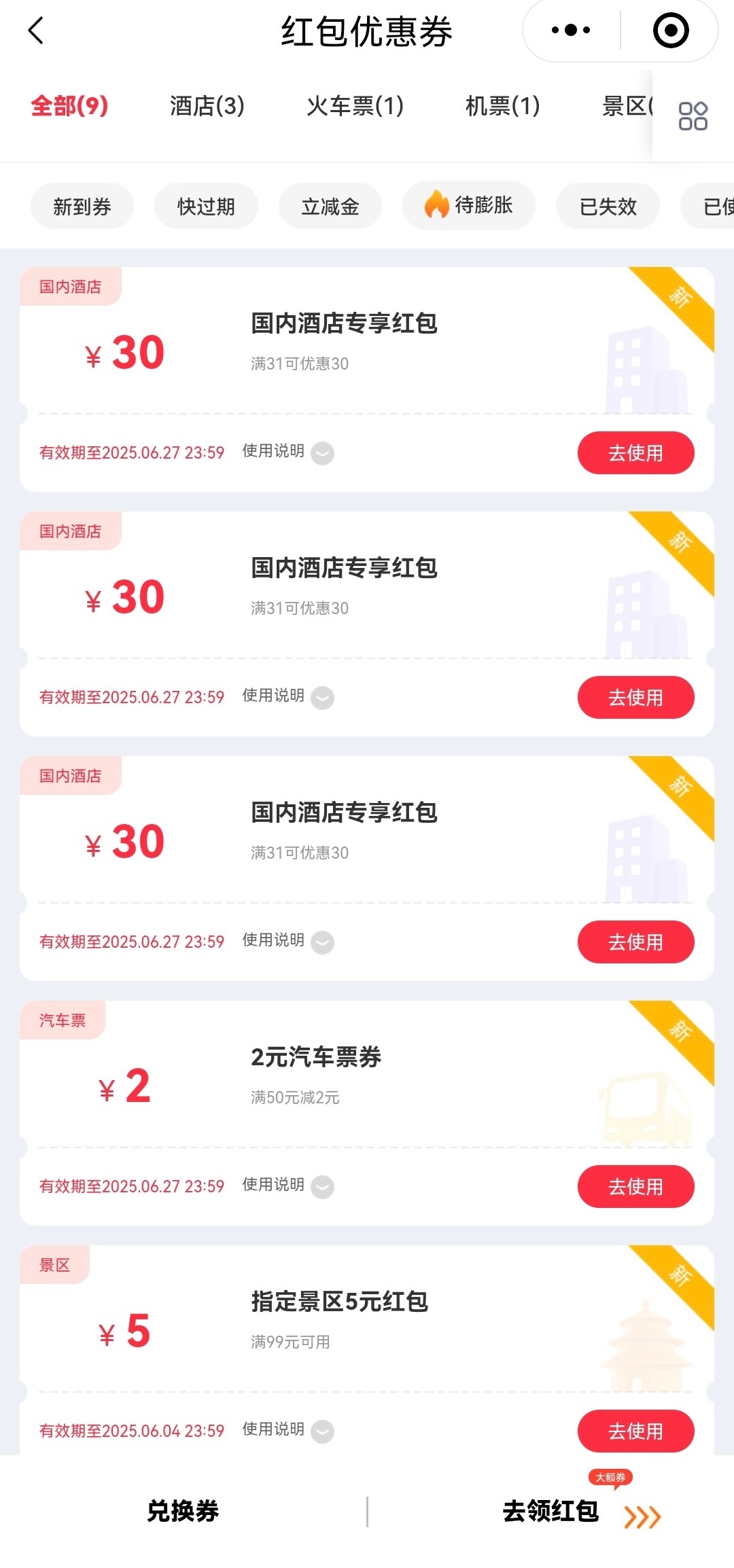734x1568 pixels.
Task: Filter coupons by 快过期
Action: click(206, 207)
